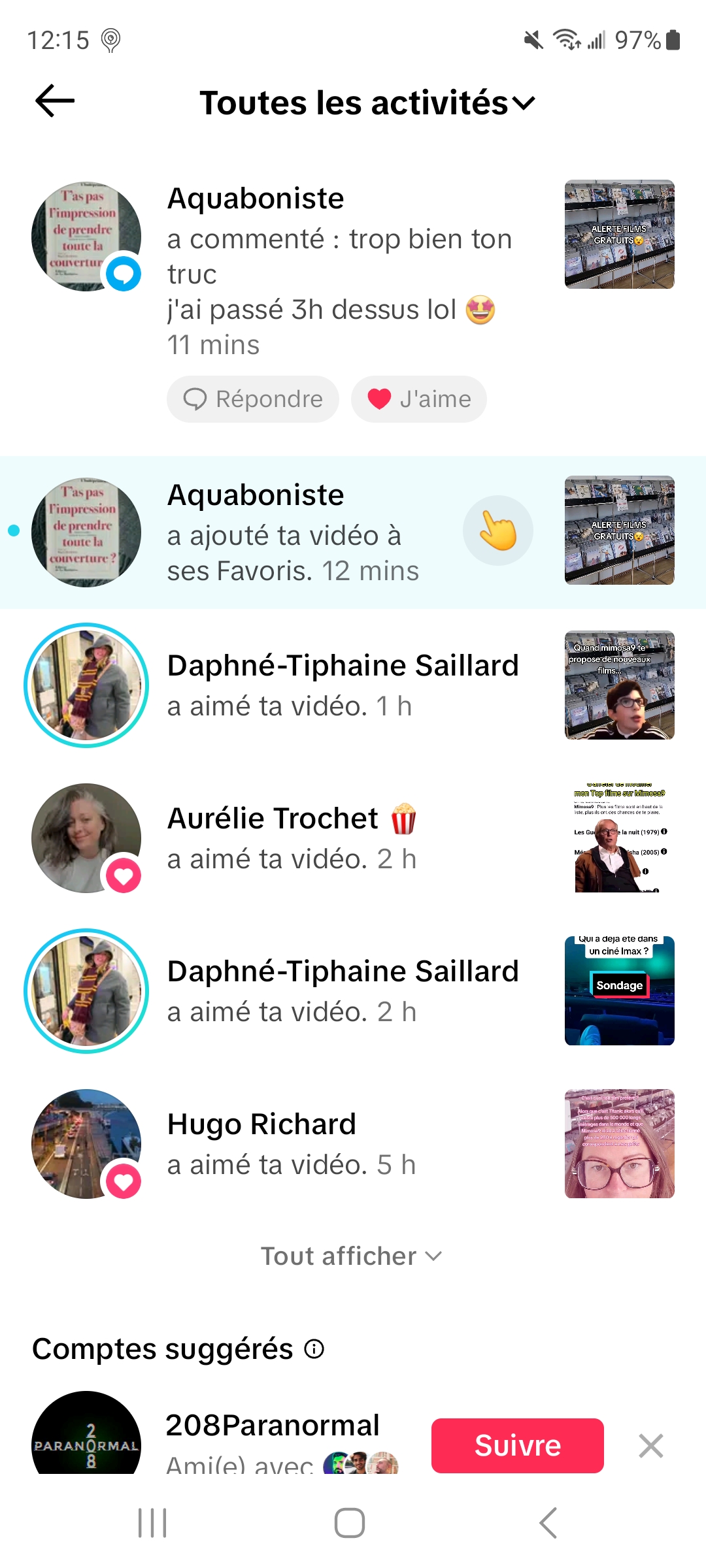
Task: Reply to Aquaboniste's comment with Répondre
Action: pyautogui.click(x=253, y=399)
